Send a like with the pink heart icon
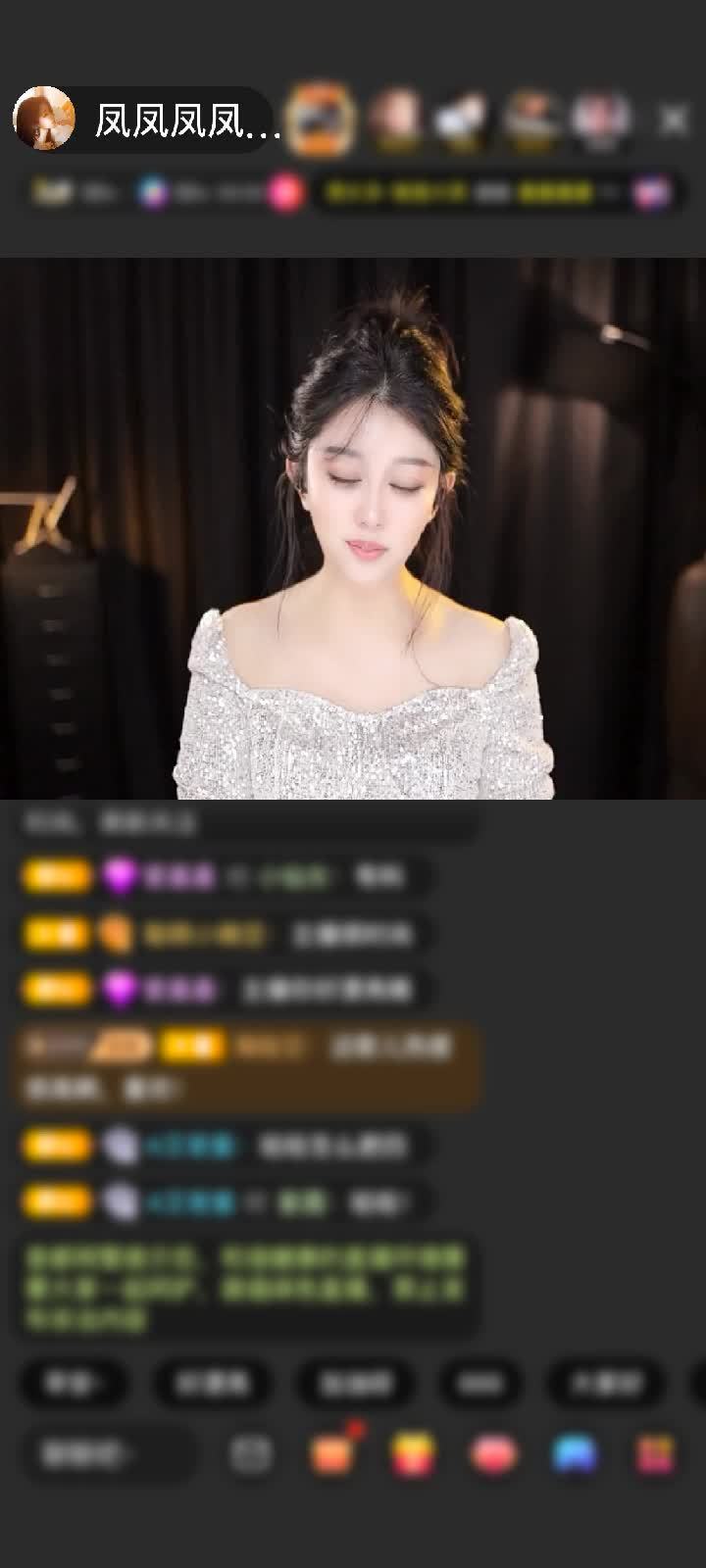Image resolution: width=706 pixels, height=1568 pixels. [x=494, y=1454]
